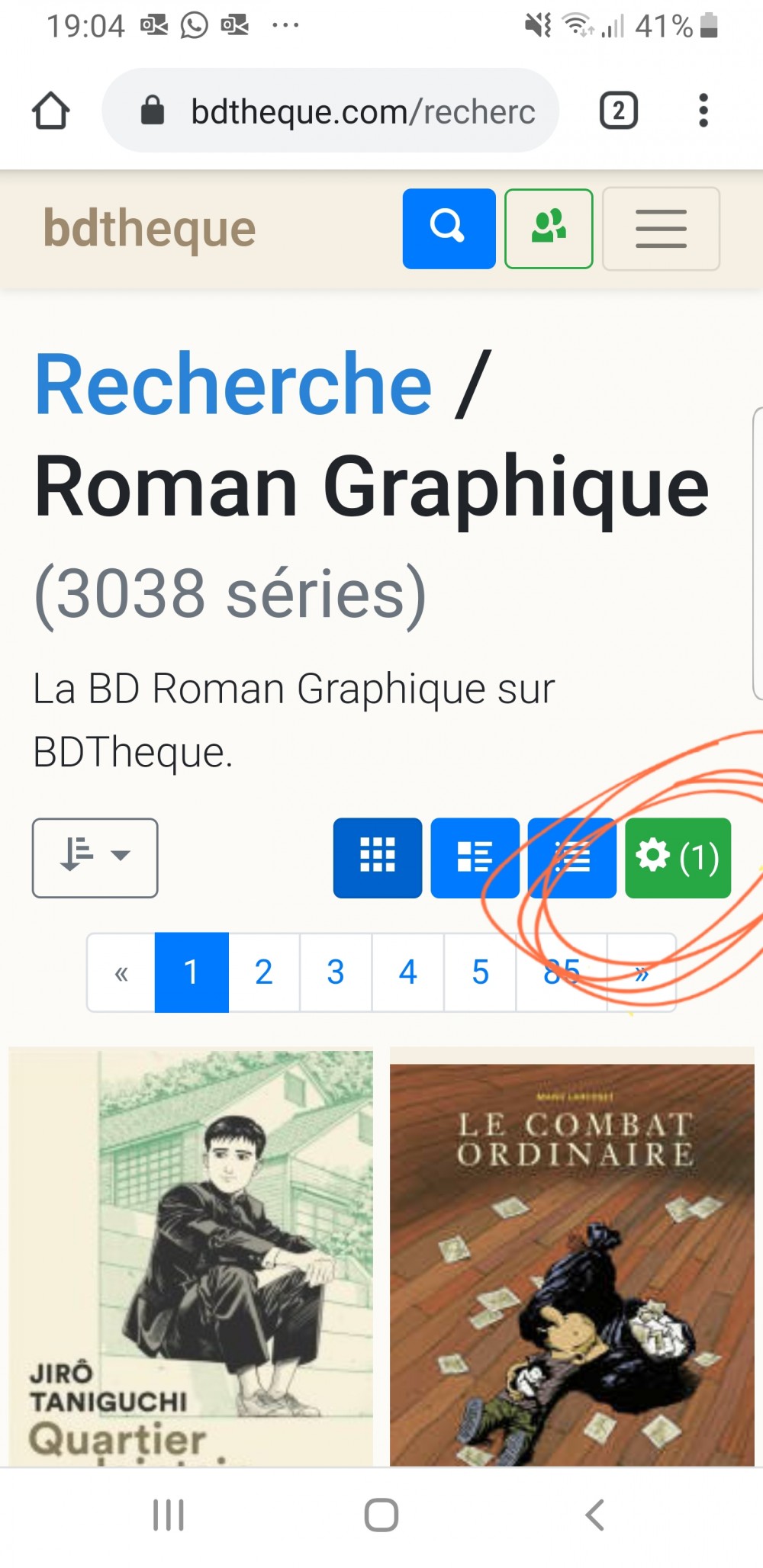Jump to page 5
The height and width of the screenshot is (1568, 763).
click(x=480, y=972)
